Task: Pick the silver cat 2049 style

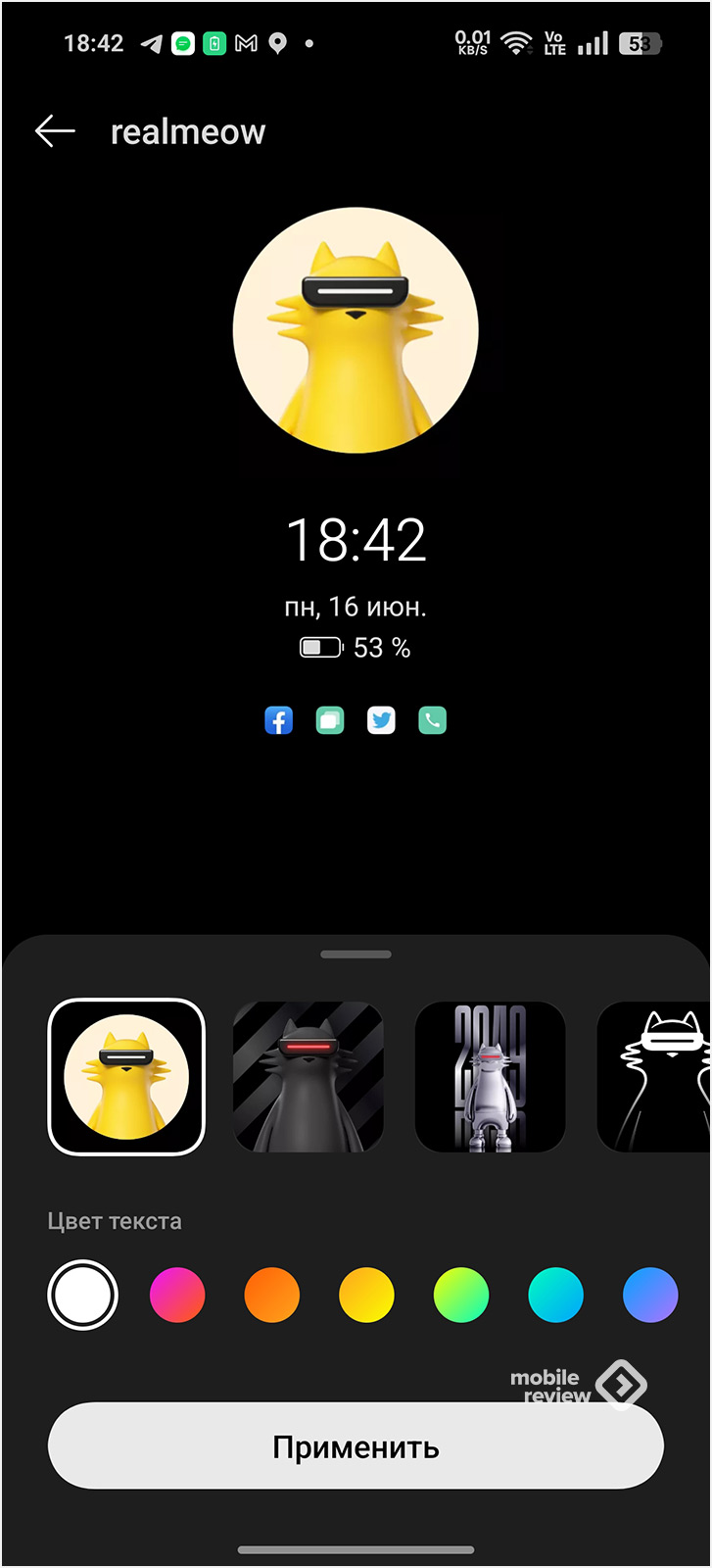Action: [491, 1077]
